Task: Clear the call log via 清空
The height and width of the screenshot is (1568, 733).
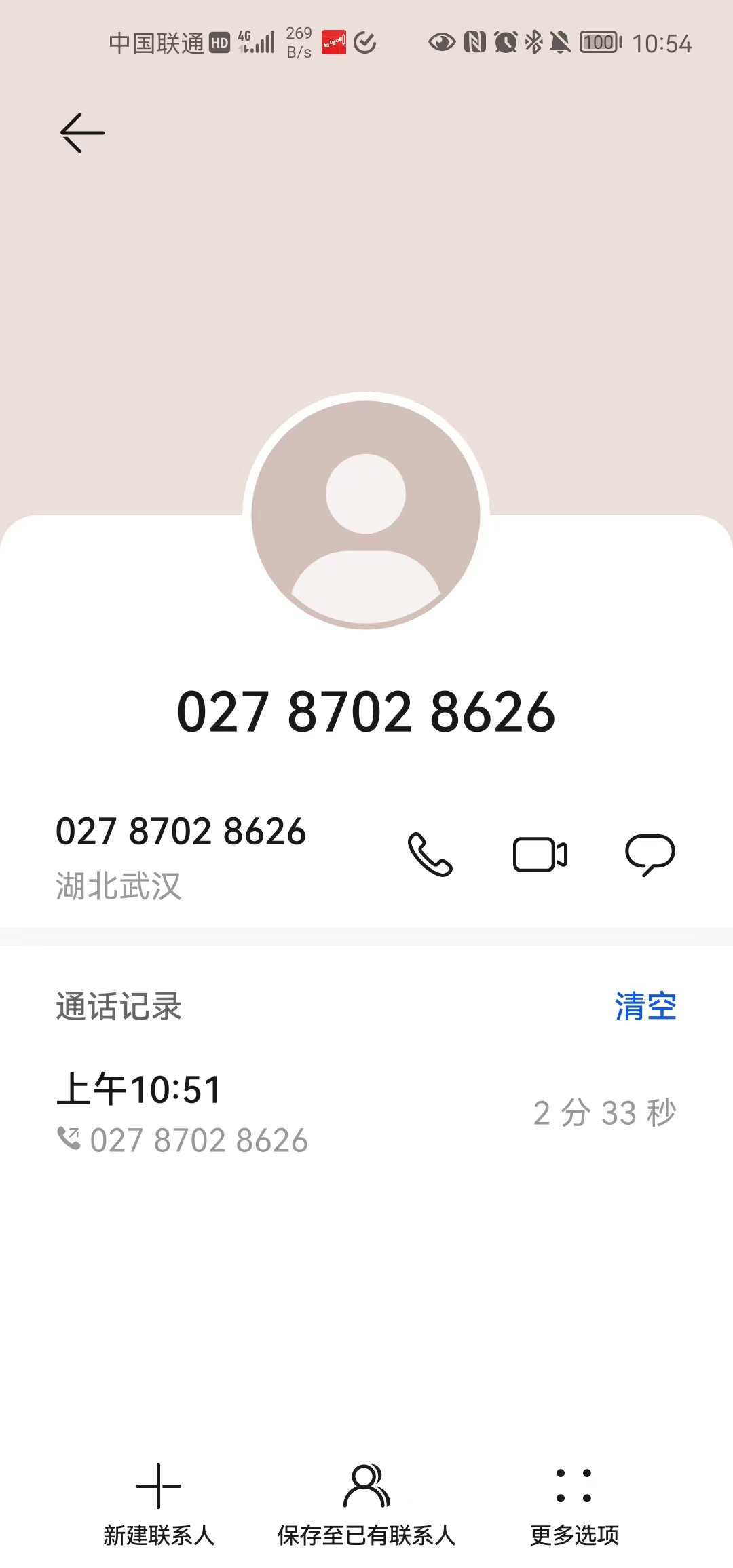Action: [x=645, y=1006]
